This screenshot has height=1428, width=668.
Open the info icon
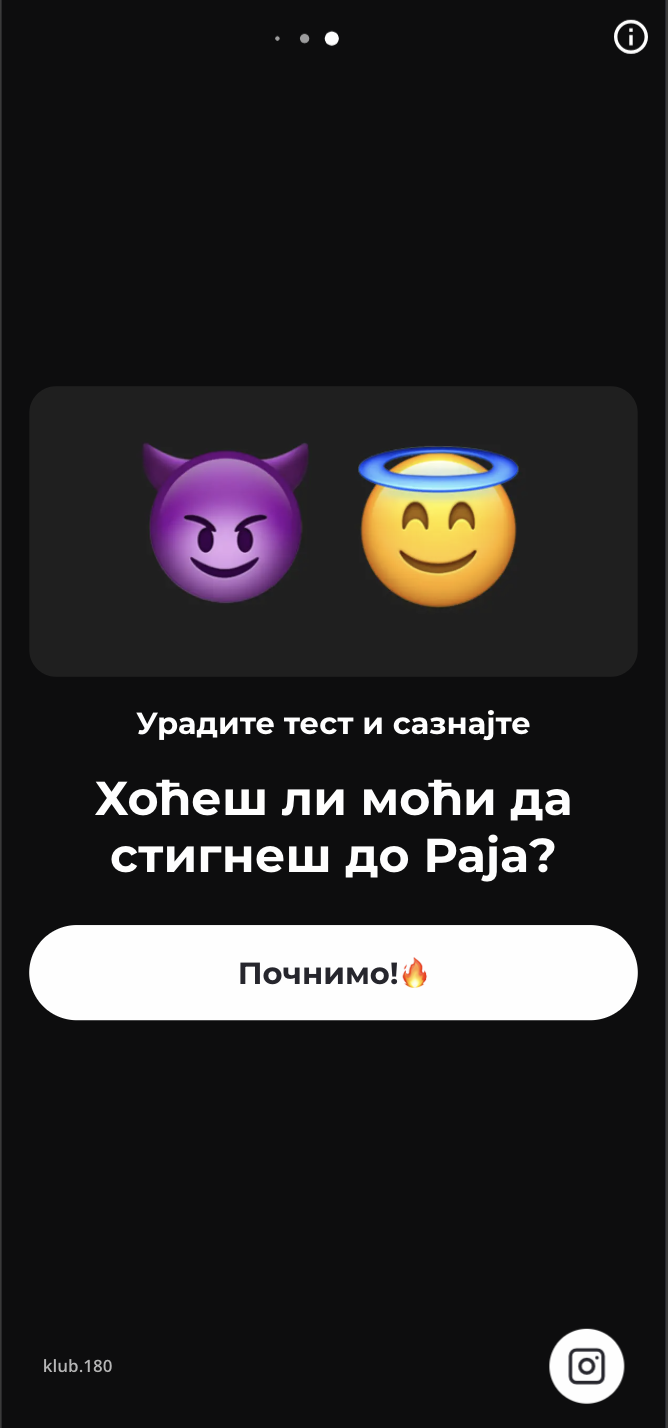tap(630, 38)
